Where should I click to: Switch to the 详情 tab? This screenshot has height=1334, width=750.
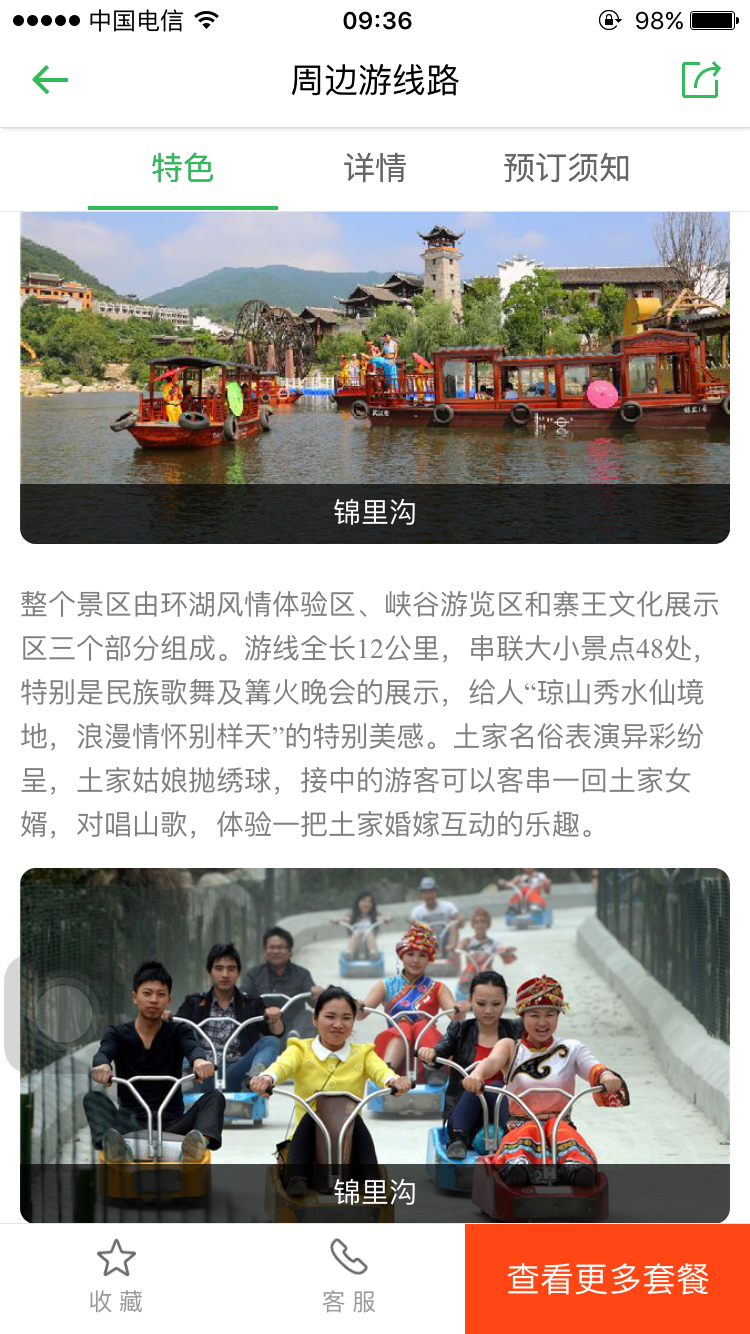(x=375, y=168)
